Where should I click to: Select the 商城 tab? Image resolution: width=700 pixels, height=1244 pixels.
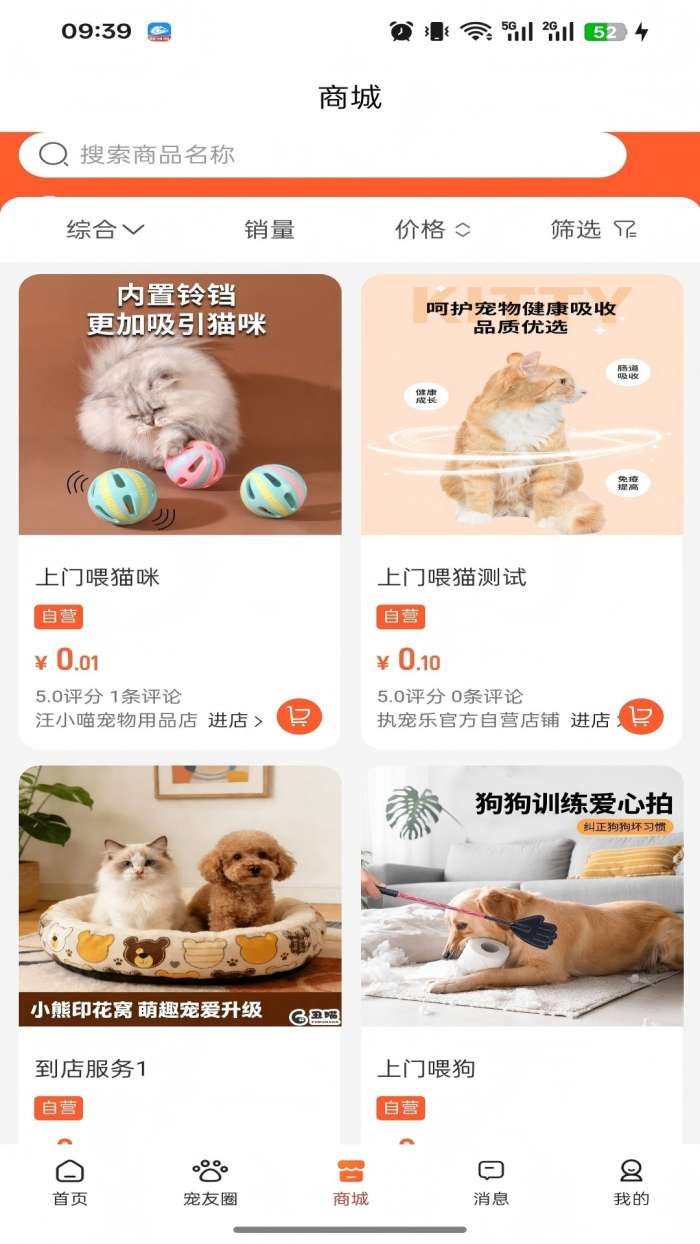click(351, 1182)
